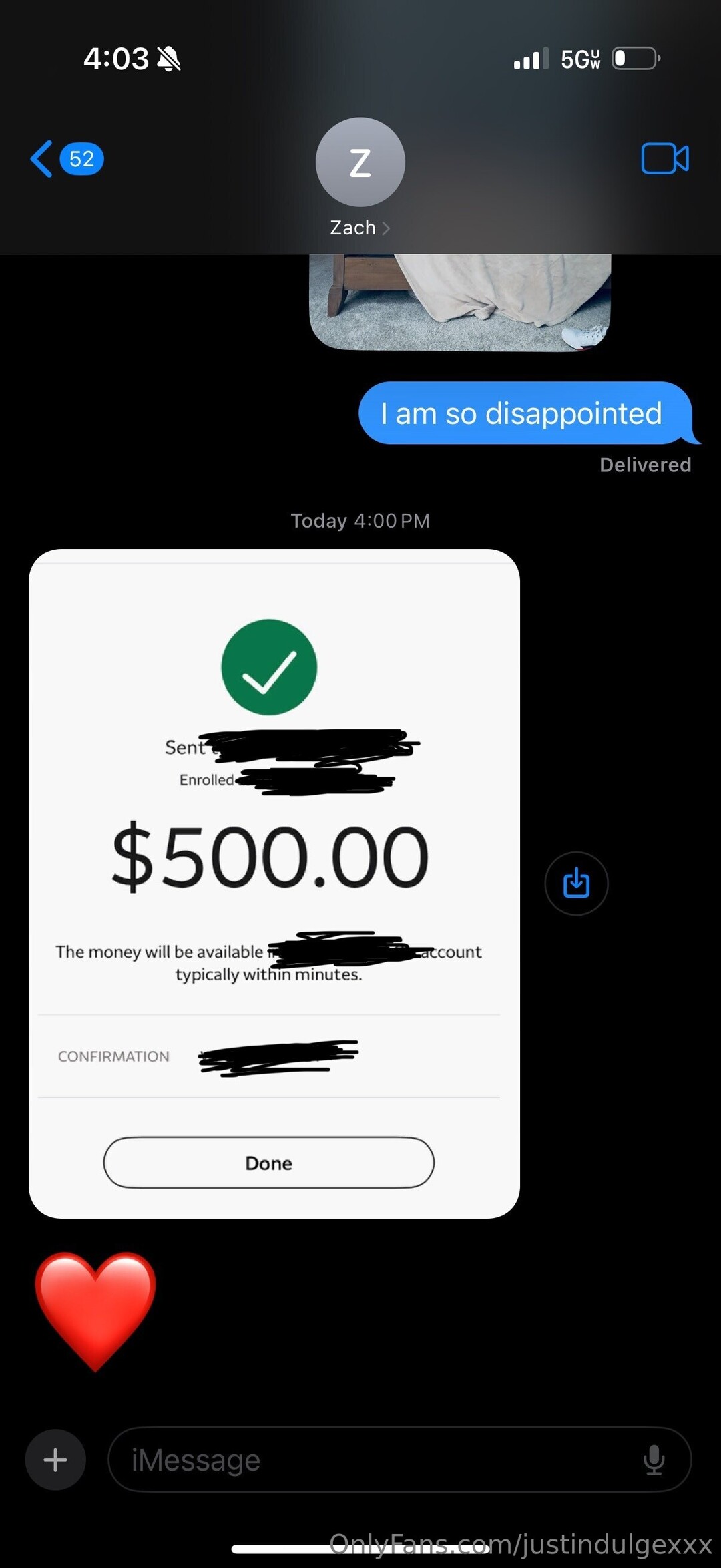Focus the iMessage text field
This screenshot has width=721, height=1568.
[x=374, y=1460]
